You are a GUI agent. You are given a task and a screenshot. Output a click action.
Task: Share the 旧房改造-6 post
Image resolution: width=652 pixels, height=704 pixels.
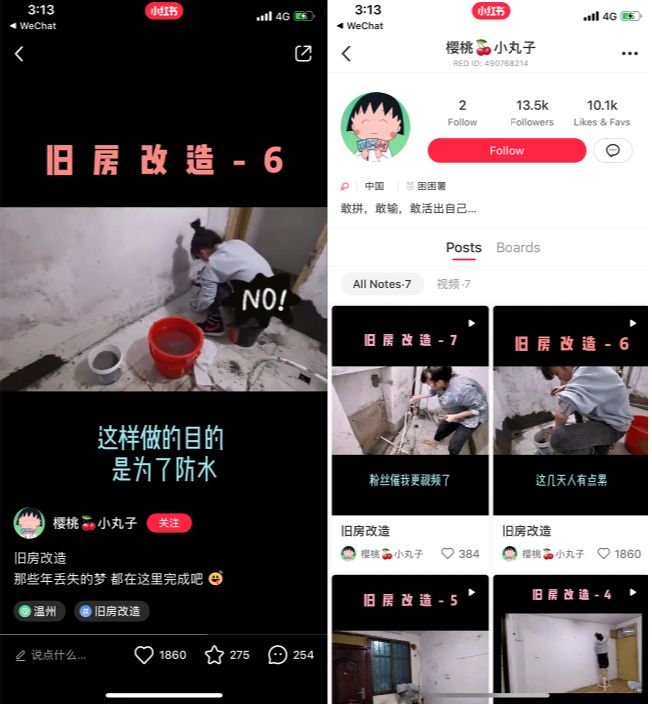click(x=303, y=54)
